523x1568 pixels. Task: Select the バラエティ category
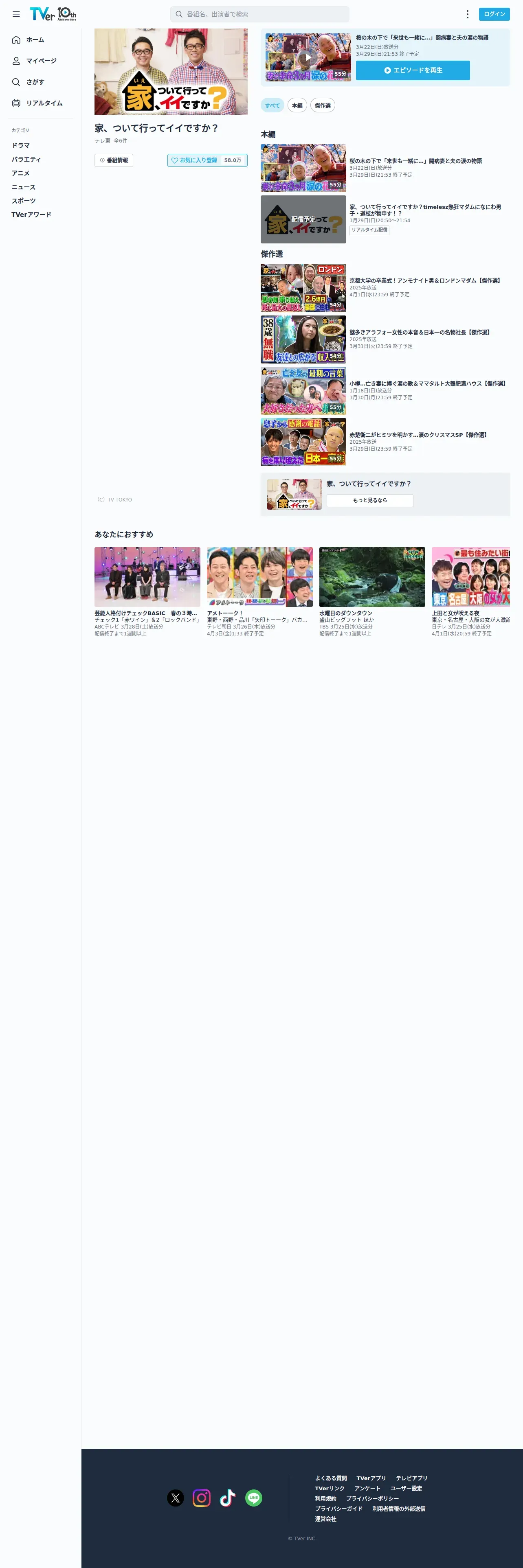[x=26, y=160]
